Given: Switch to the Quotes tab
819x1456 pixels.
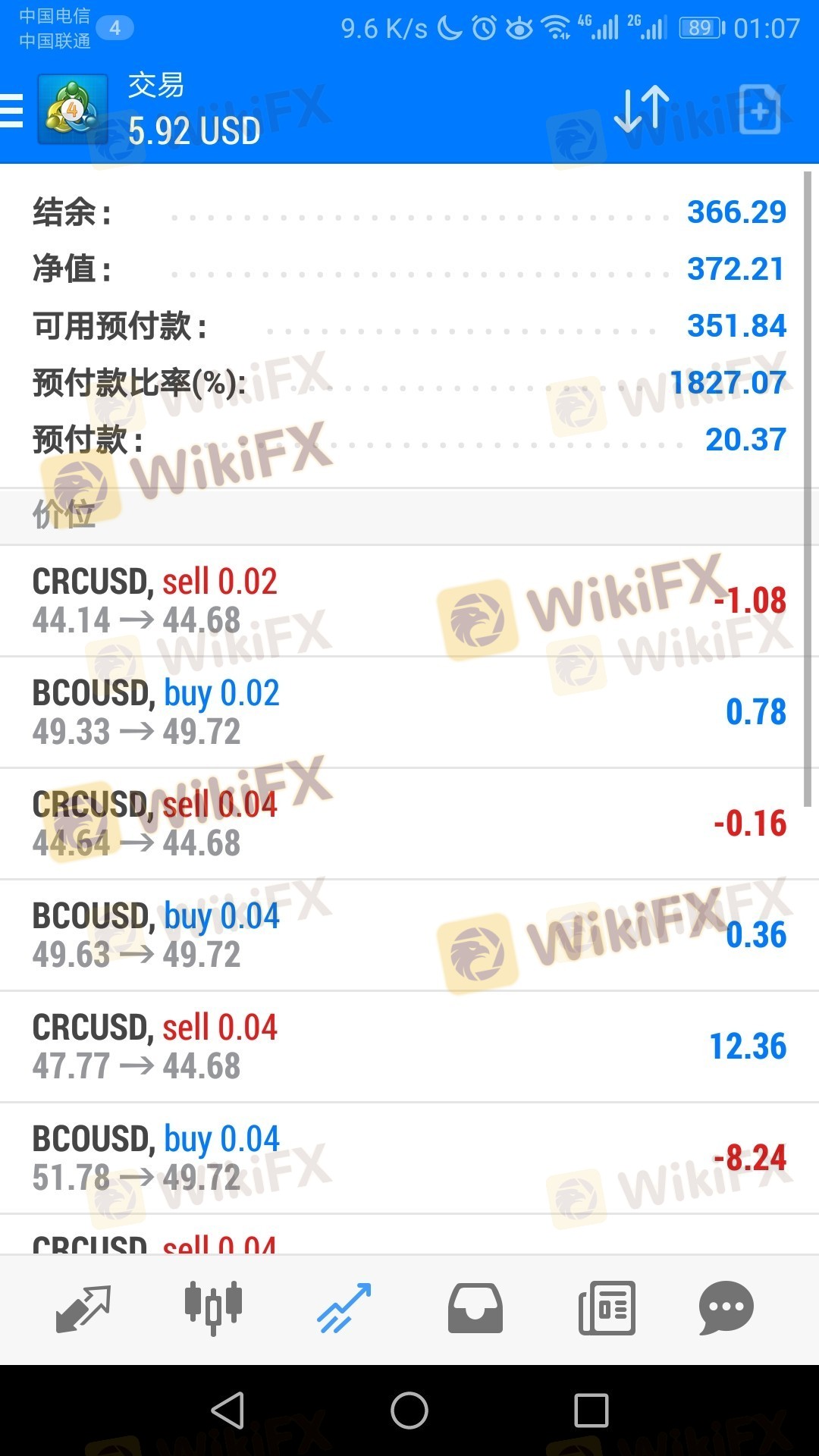Looking at the screenshot, I should pyautogui.click(x=83, y=1308).
